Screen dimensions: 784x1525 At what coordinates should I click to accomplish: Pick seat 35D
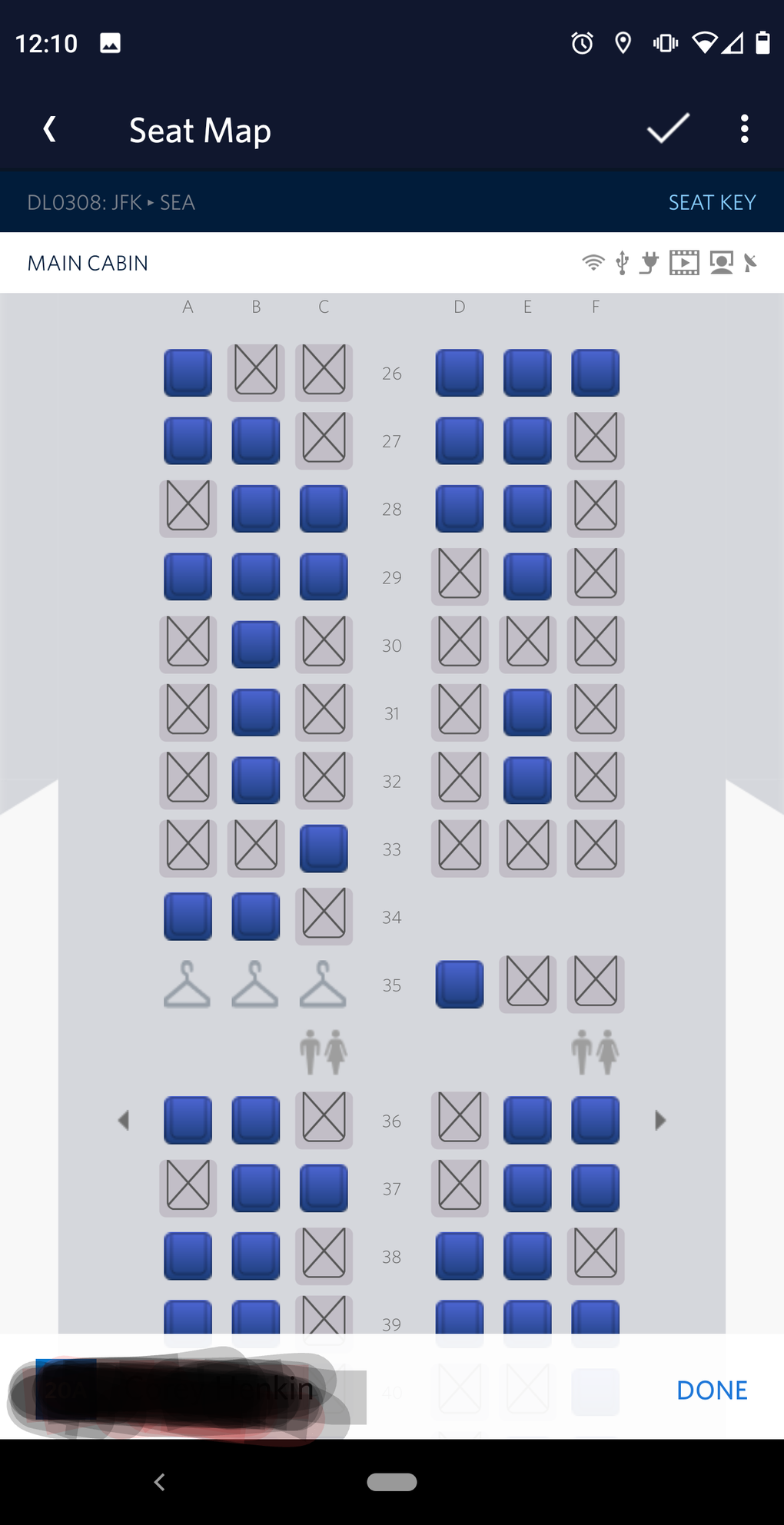(460, 985)
